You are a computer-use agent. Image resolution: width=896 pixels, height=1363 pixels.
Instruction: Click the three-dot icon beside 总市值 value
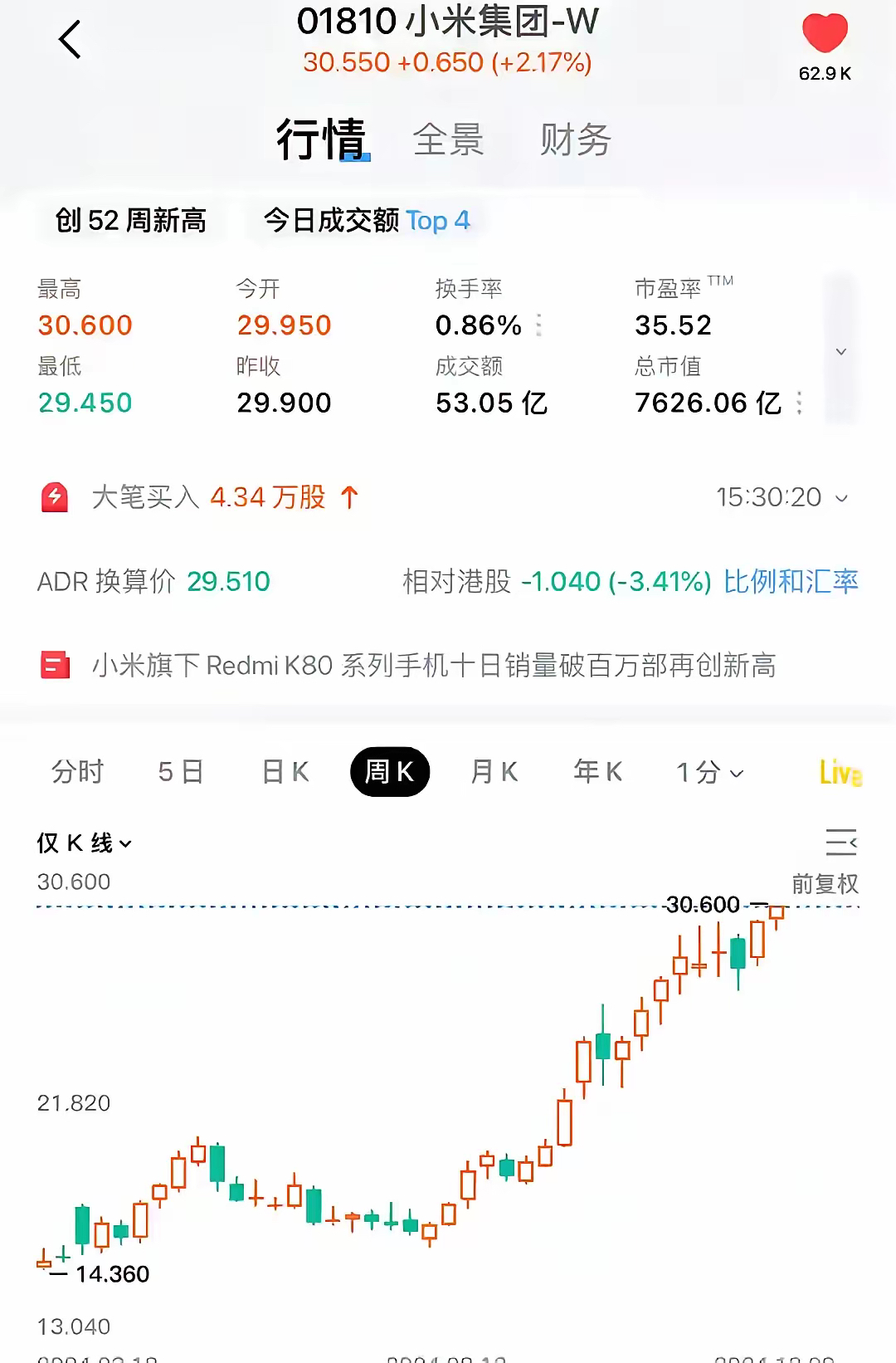point(798,404)
